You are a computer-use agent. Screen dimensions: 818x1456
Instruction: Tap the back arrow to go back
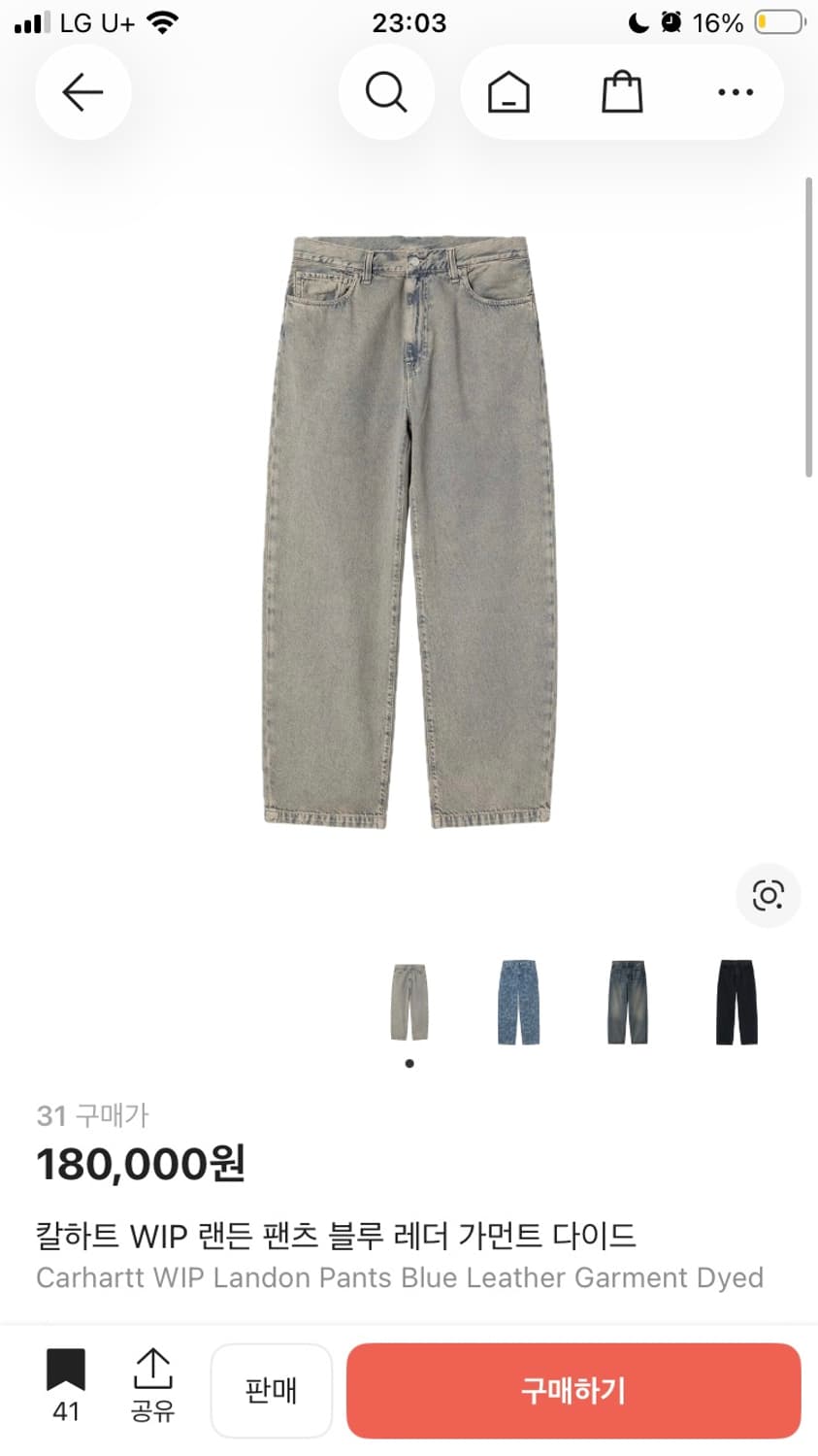click(x=82, y=91)
